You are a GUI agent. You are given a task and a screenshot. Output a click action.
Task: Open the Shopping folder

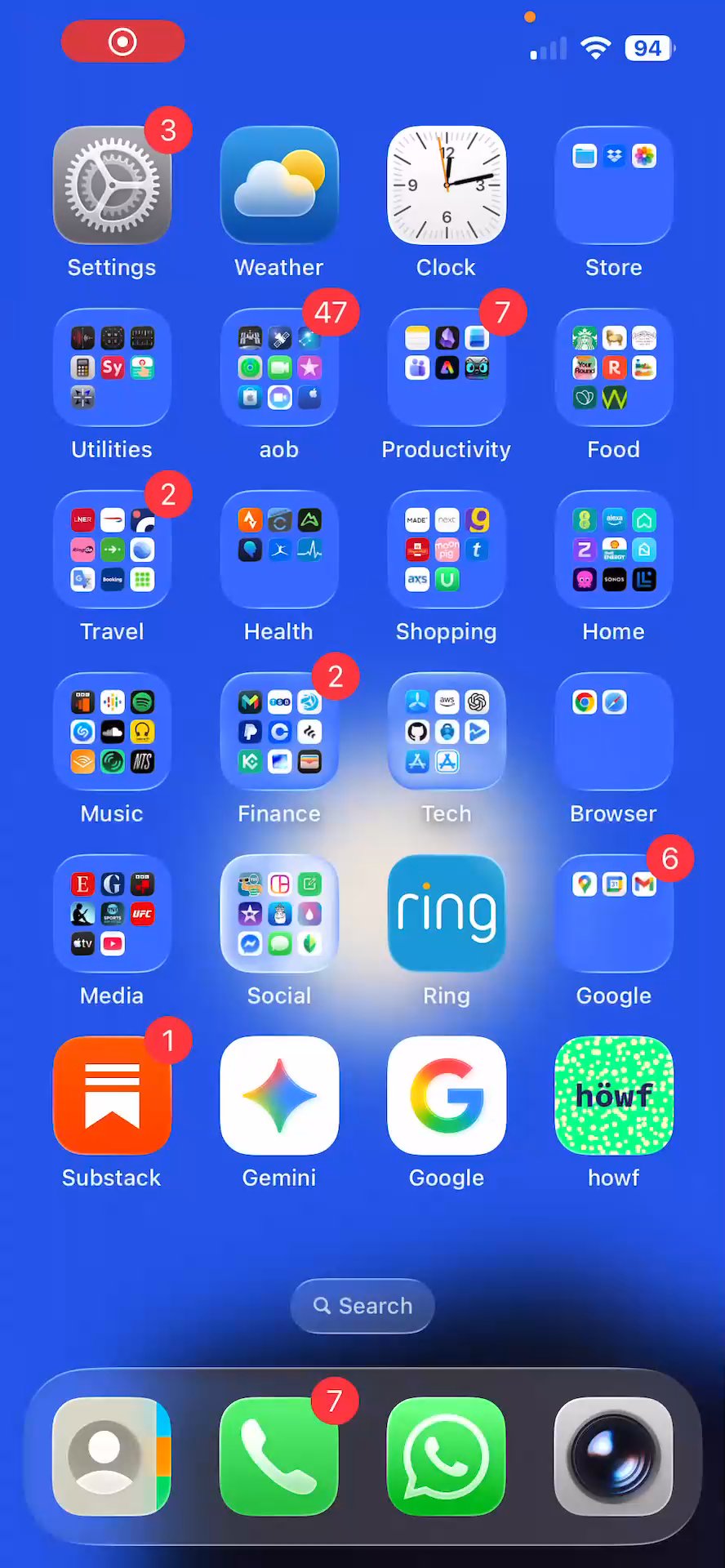(446, 550)
